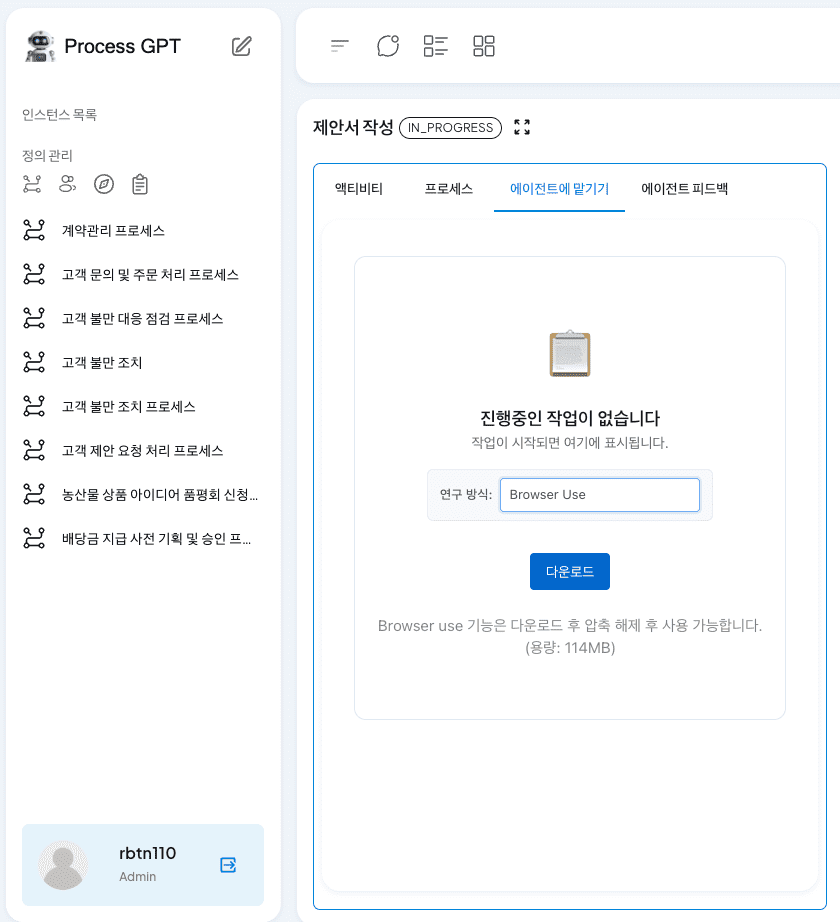The image size is (840, 922).
Task: Open 인스턴스 목록
Action: [x=59, y=115]
